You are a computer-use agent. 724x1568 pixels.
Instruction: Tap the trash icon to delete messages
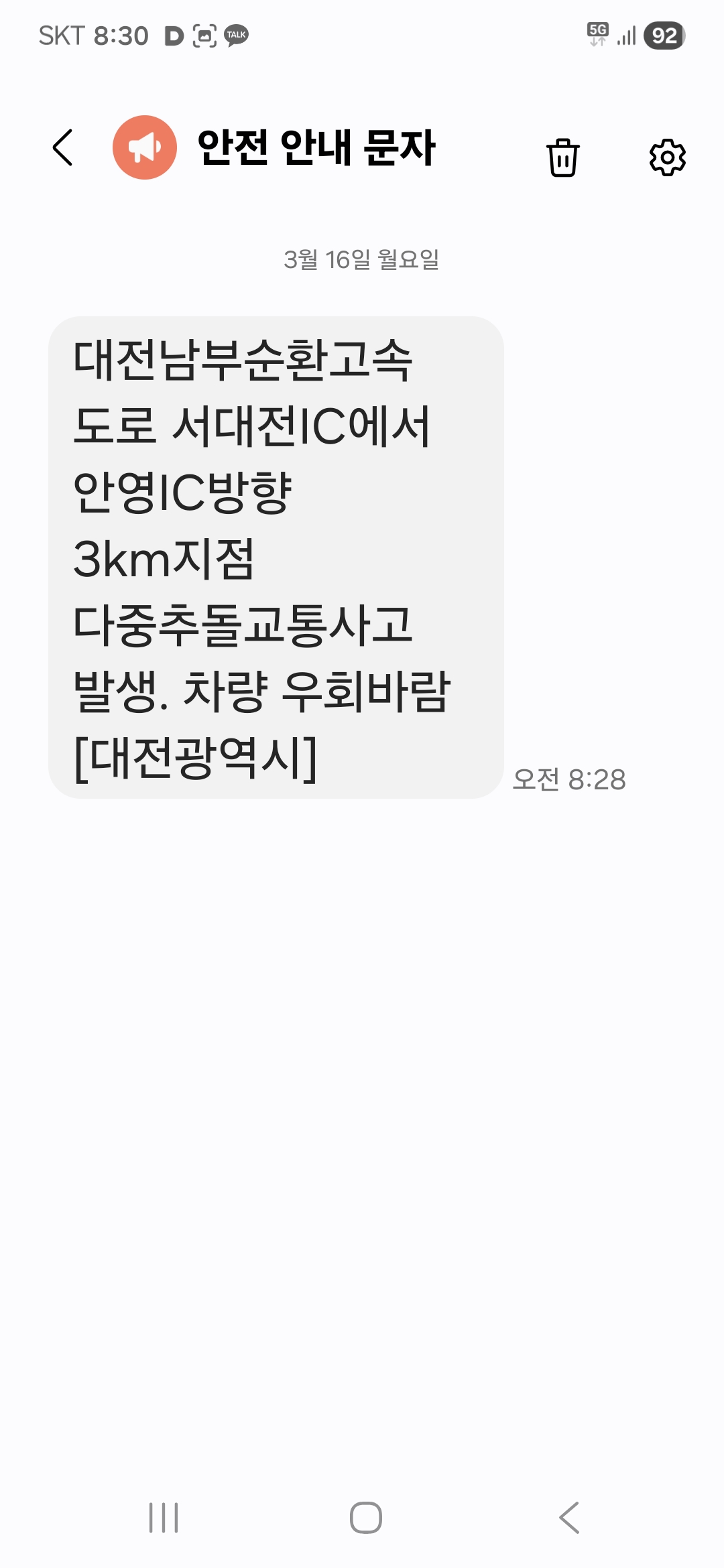coord(562,157)
